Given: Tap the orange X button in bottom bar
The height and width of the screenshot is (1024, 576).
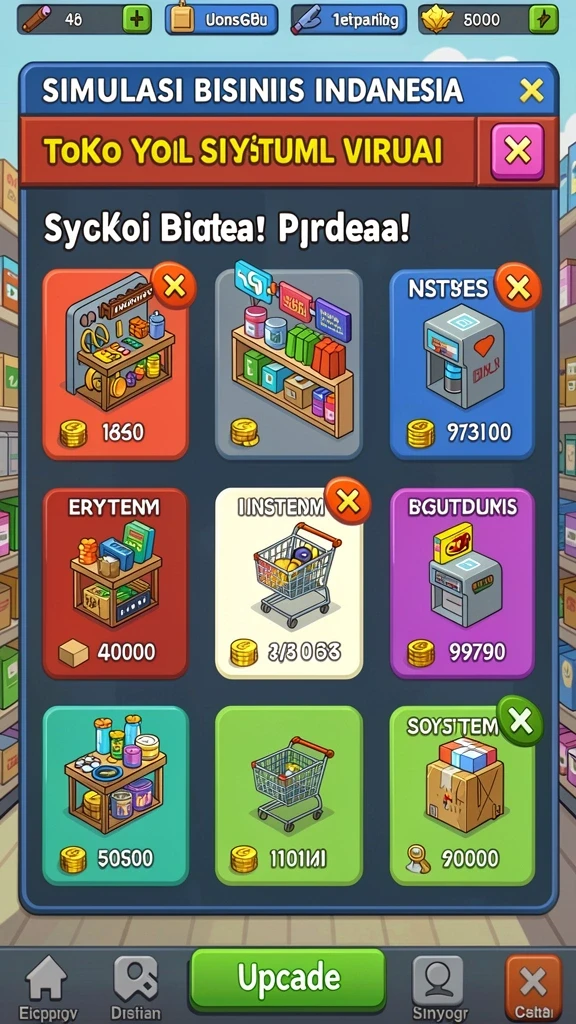Looking at the screenshot, I should point(534,985).
